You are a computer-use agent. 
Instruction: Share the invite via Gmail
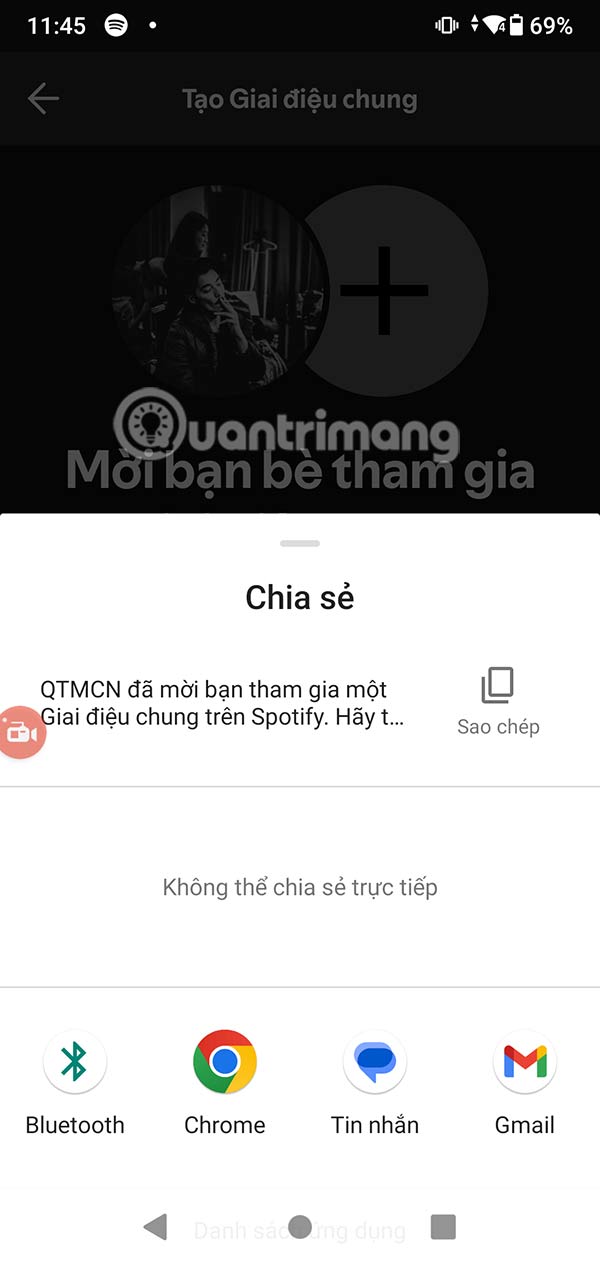coord(525,1063)
